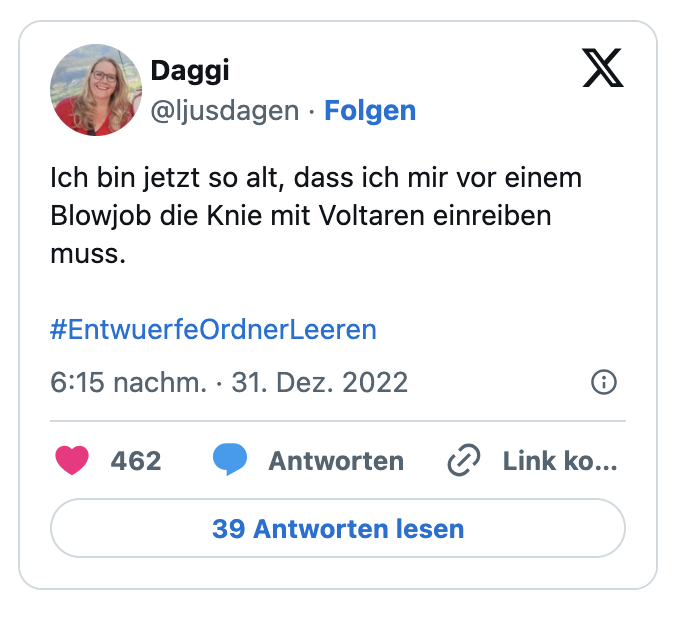680x620 pixels.
Task: Open Daggi's profile picture
Action: [95, 90]
